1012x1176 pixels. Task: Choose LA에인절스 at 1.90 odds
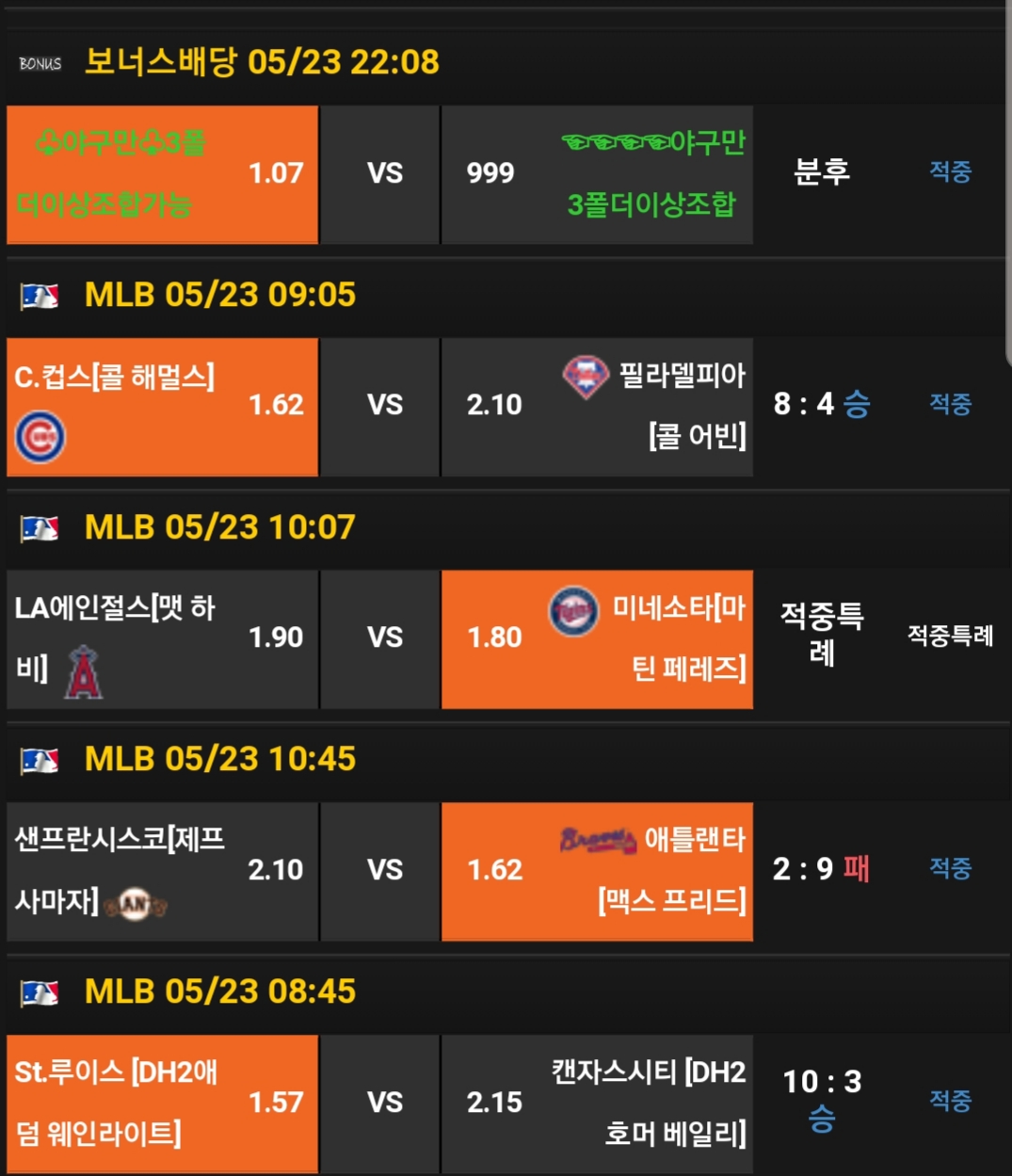click(162, 639)
